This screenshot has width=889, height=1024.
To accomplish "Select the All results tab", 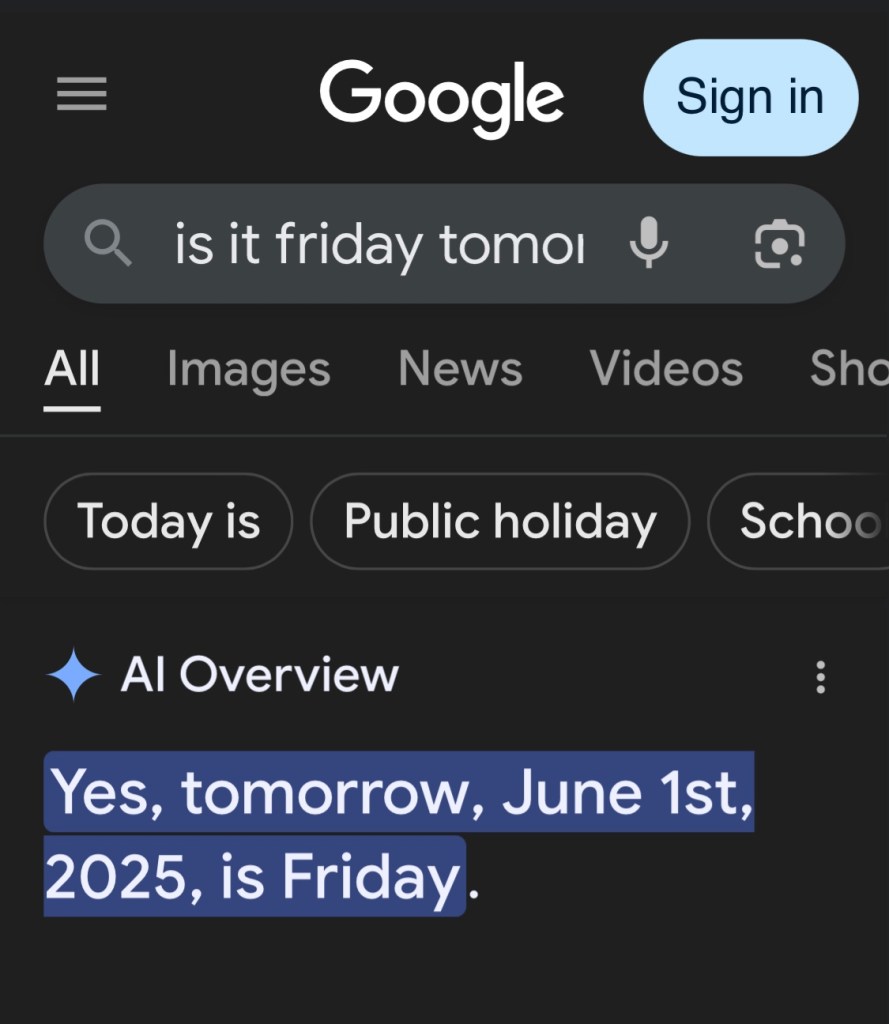I will coord(72,369).
